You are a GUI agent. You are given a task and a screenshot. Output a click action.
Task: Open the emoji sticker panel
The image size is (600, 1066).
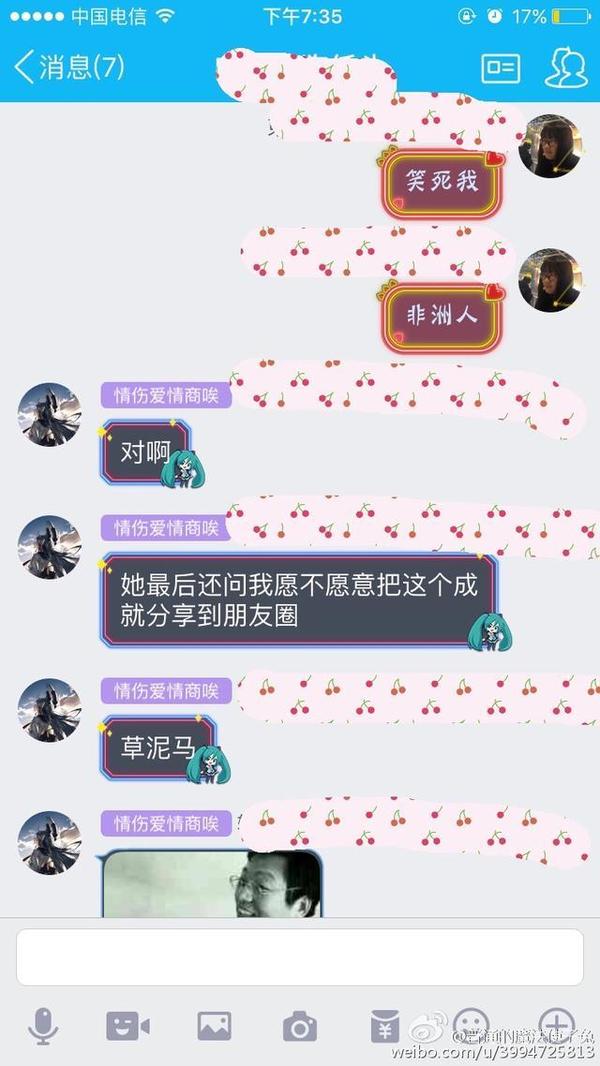(471, 1024)
